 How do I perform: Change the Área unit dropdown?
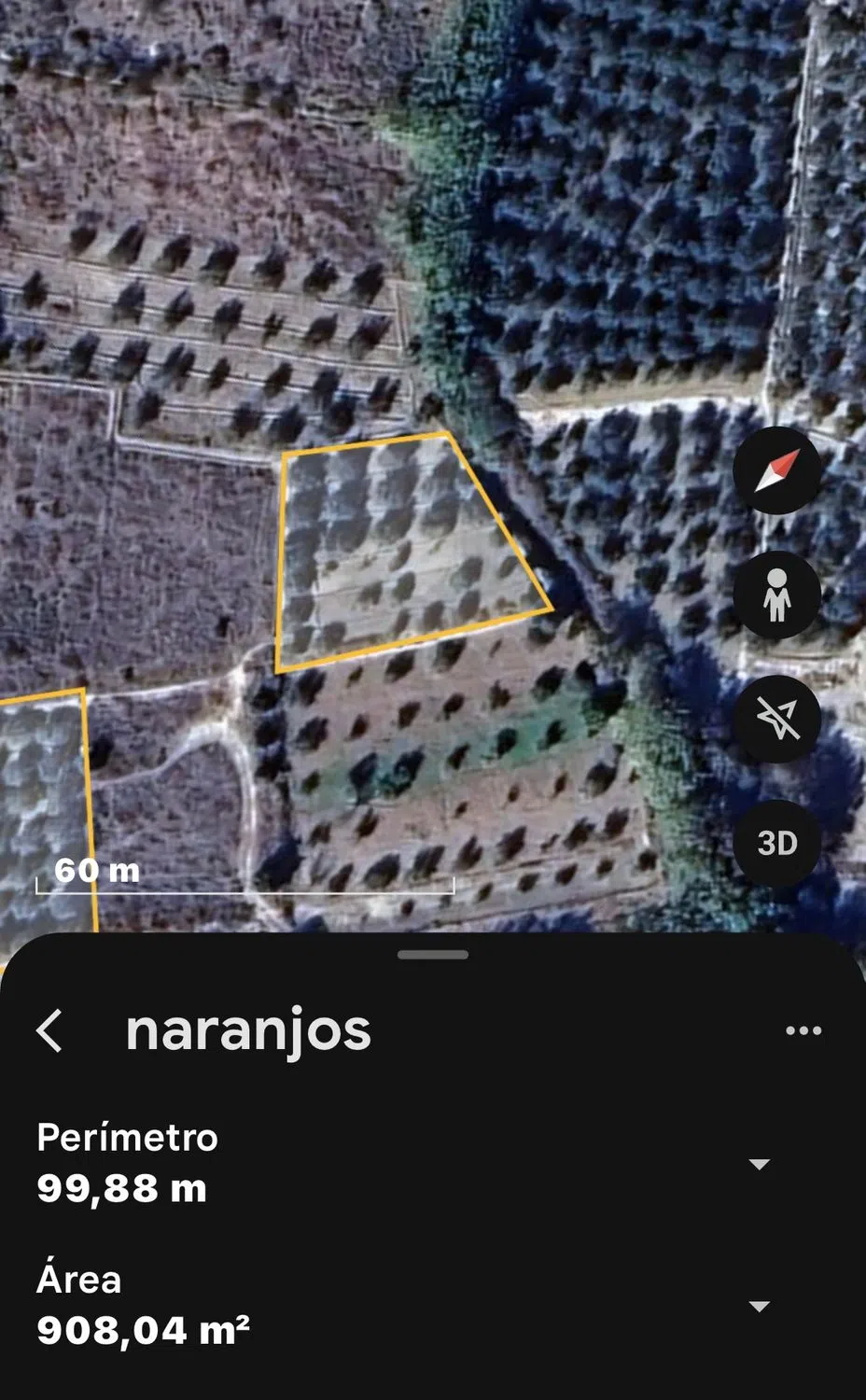pos(759,1306)
